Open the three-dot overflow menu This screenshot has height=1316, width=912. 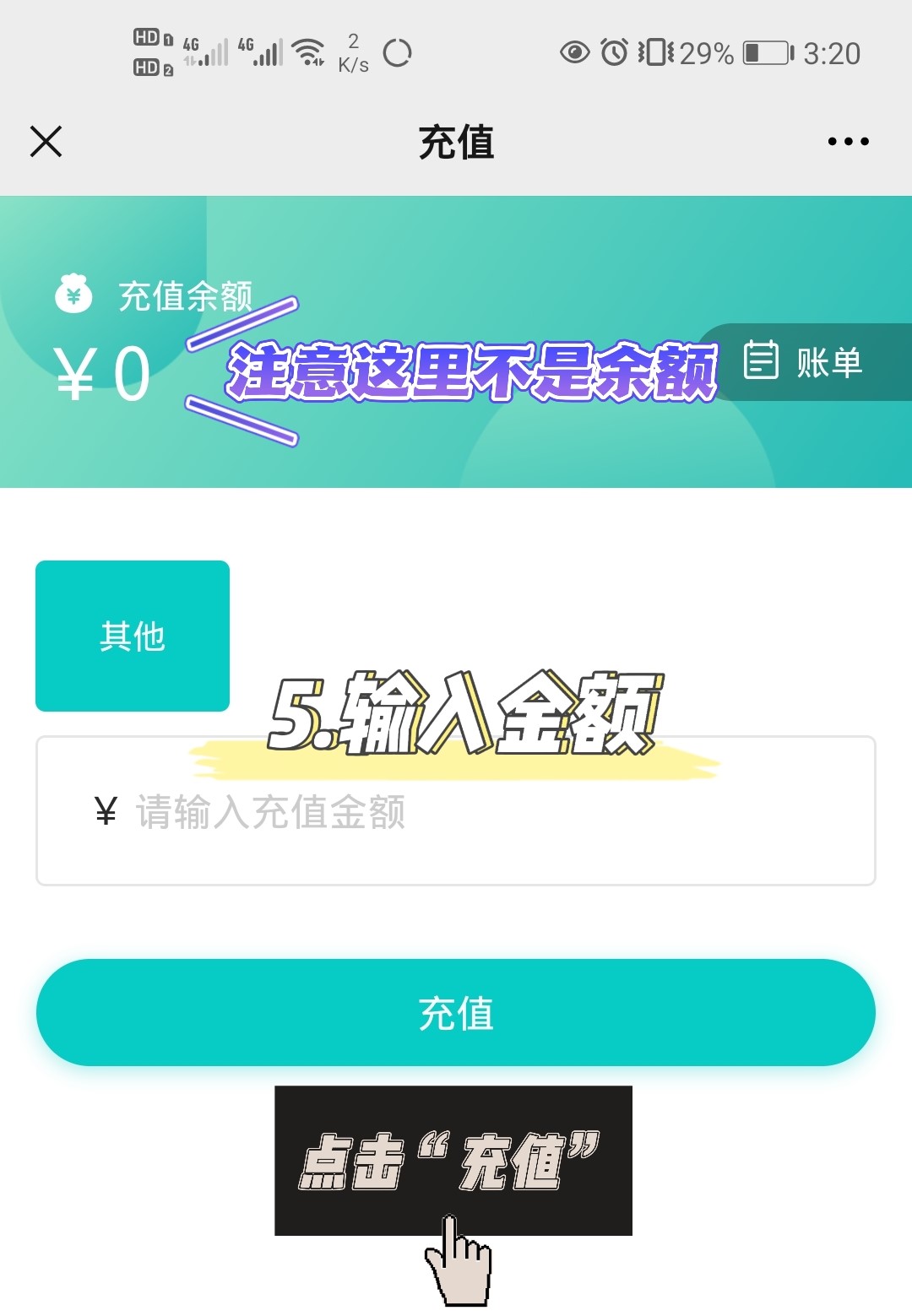point(848,141)
